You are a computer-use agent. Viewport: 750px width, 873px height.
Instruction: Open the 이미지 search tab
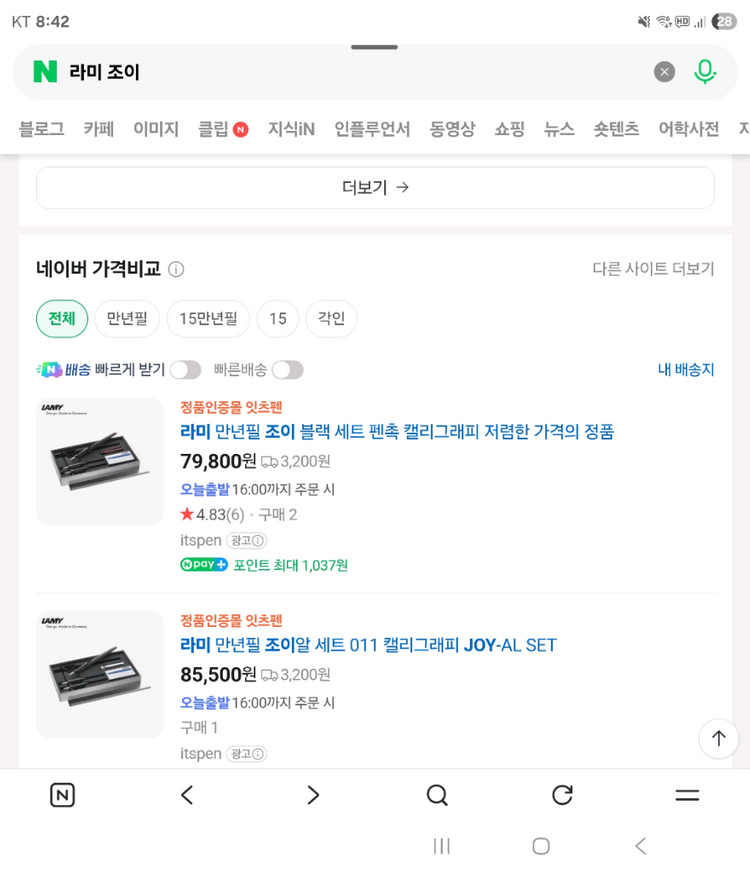coord(155,128)
